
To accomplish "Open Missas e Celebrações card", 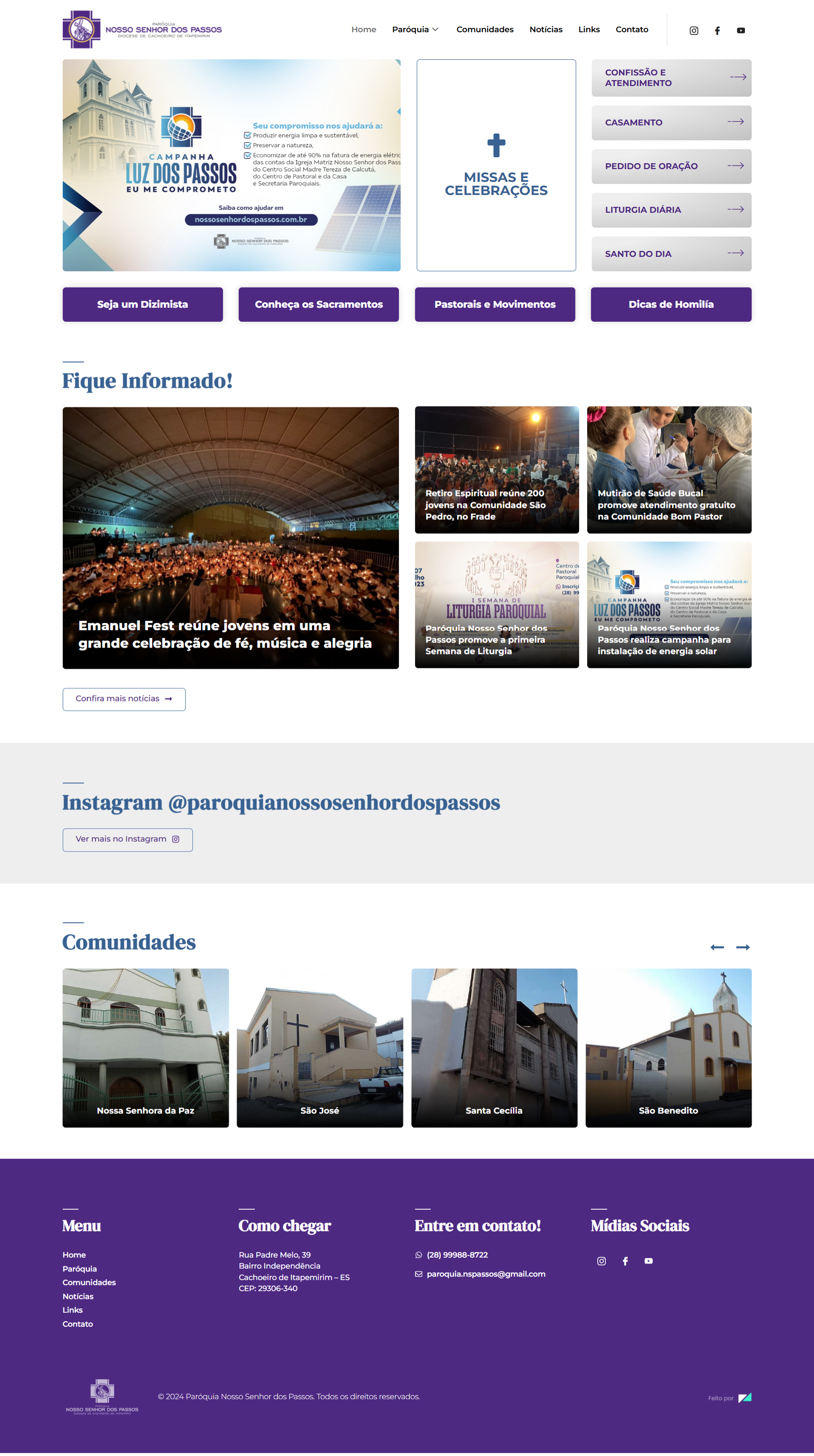I will [496, 165].
